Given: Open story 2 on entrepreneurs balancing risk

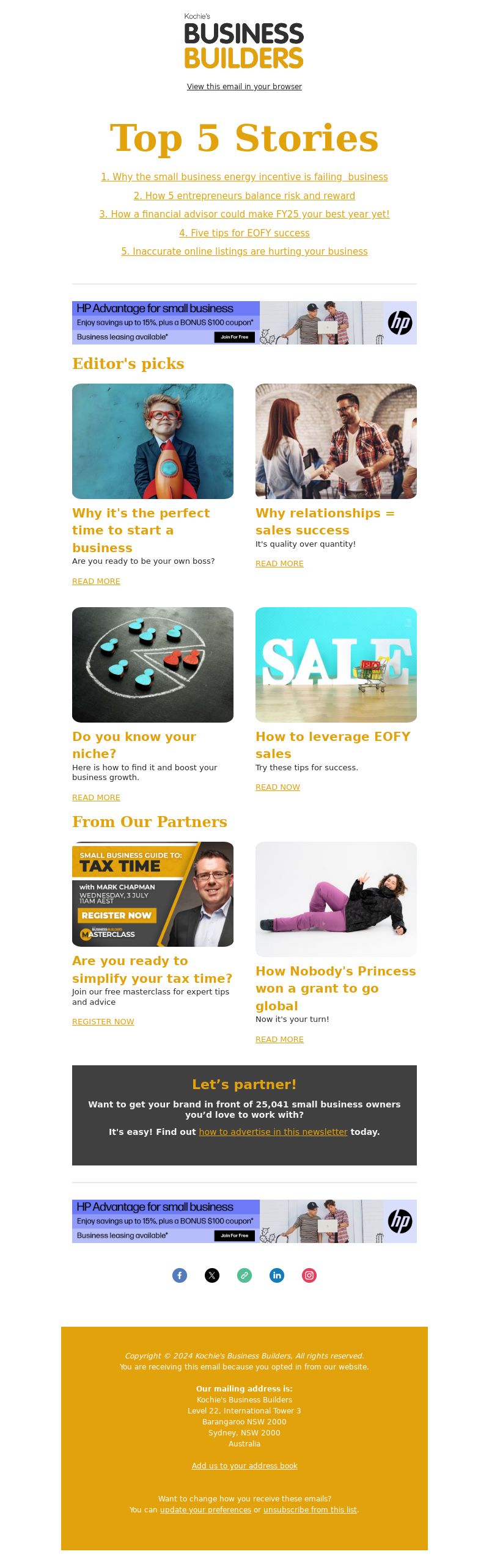Looking at the screenshot, I should coord(244,196).
